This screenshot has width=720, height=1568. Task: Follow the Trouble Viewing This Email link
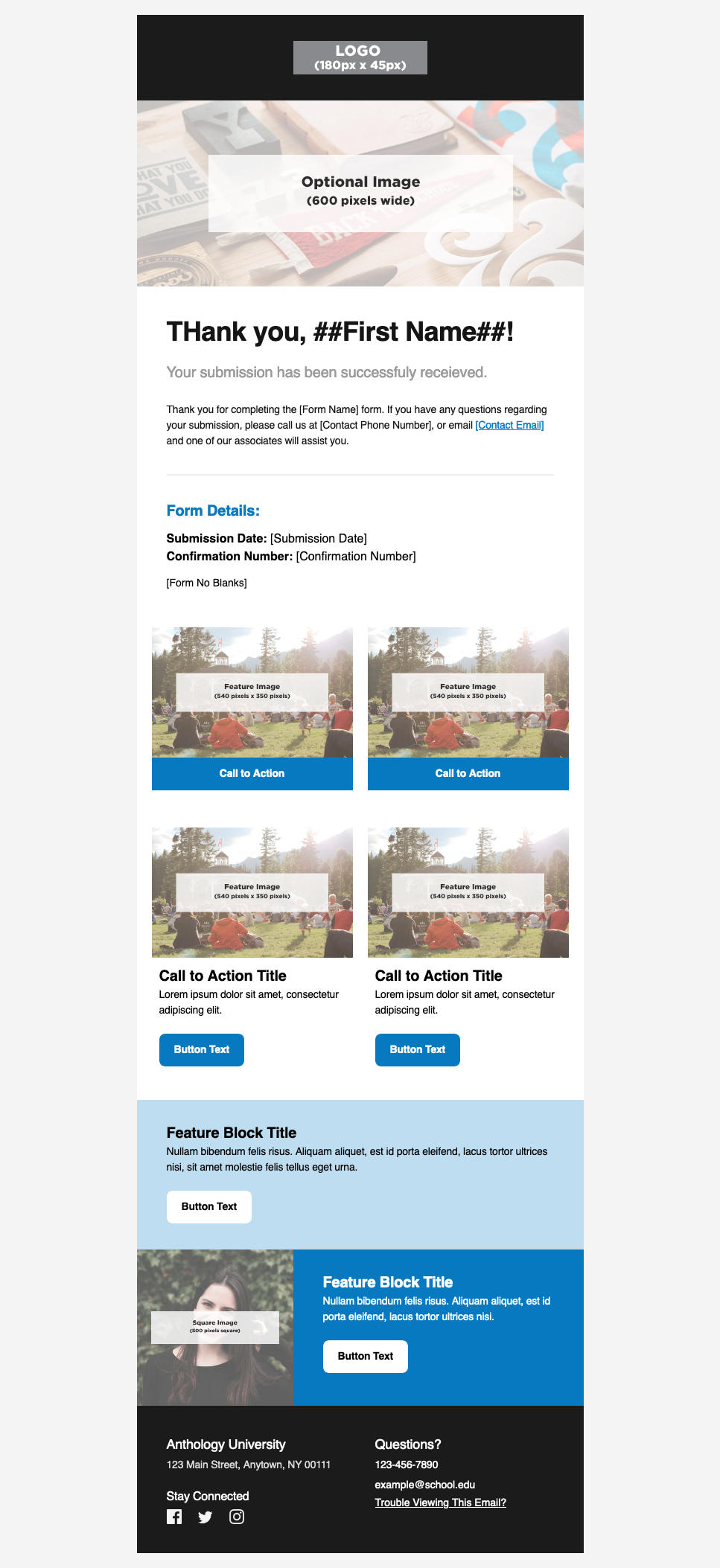(x=440, y=1503)
